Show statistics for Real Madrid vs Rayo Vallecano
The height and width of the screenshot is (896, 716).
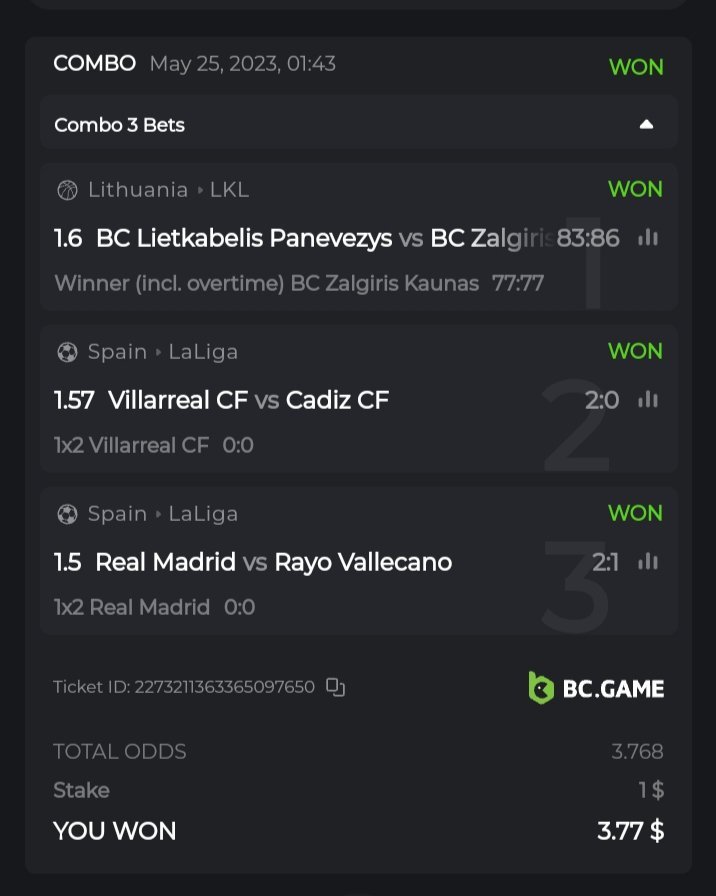point(648,562)
